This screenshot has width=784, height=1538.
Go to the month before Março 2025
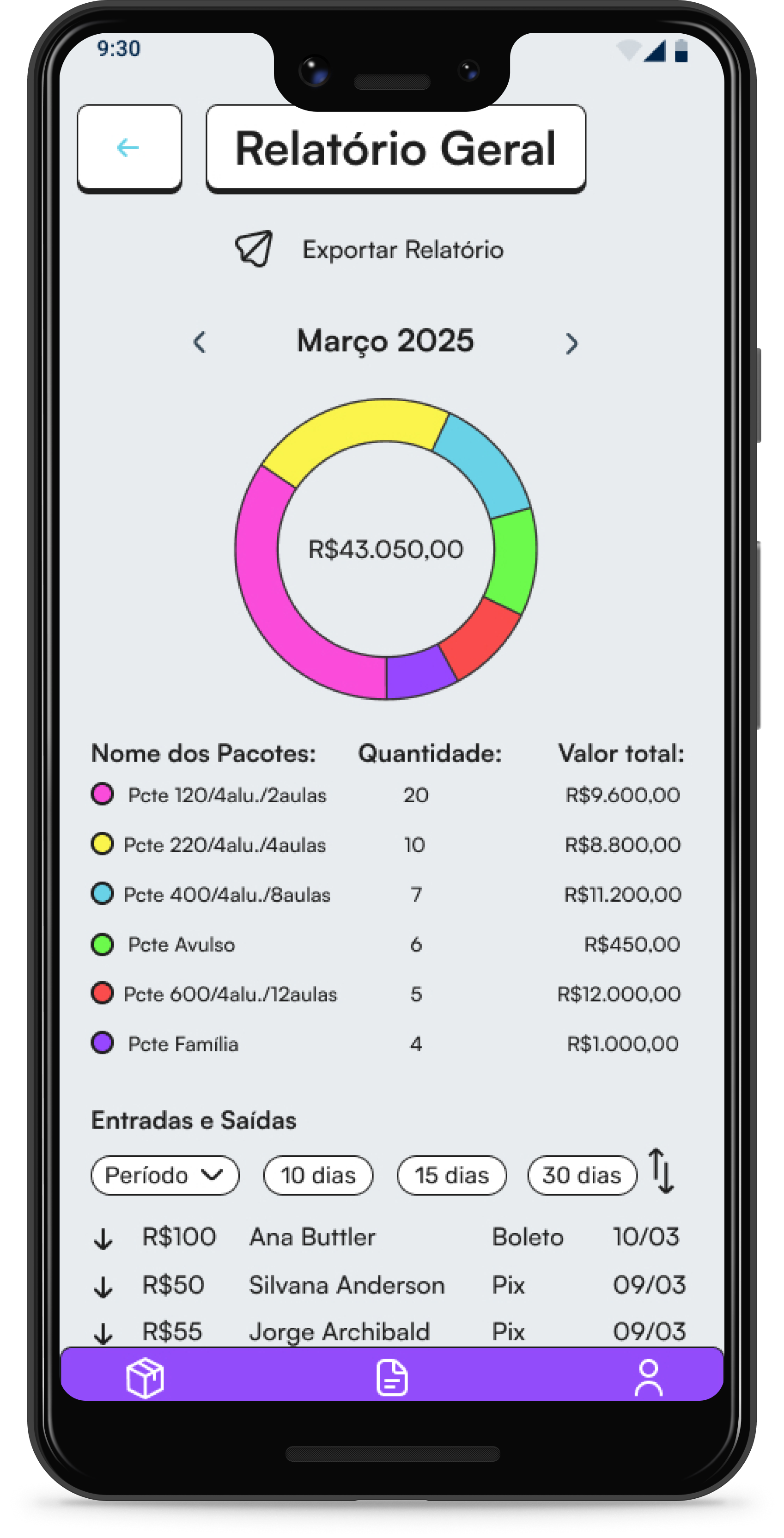(x=200, y=343)
